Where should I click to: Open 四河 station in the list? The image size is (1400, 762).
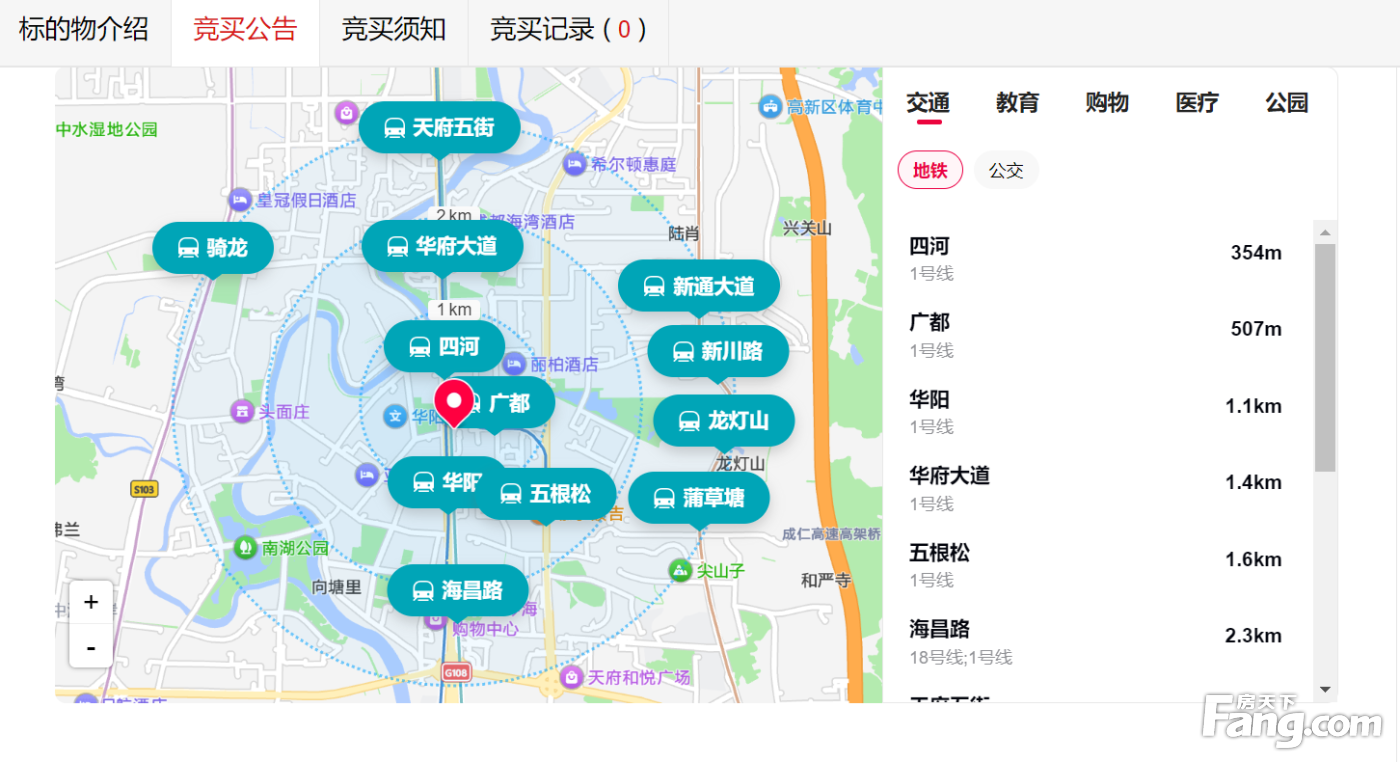pos(1095,258)
